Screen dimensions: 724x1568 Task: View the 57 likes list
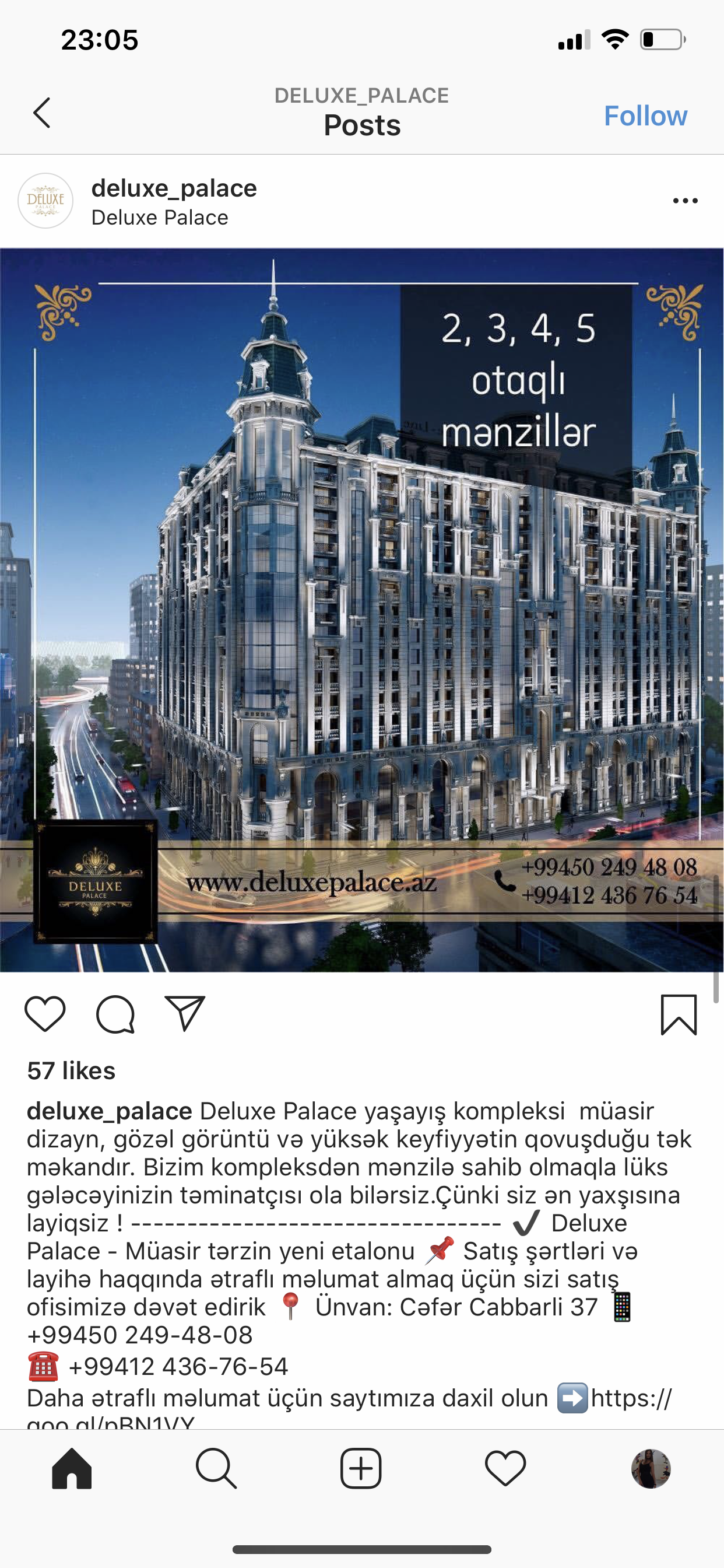(71, 1070)
